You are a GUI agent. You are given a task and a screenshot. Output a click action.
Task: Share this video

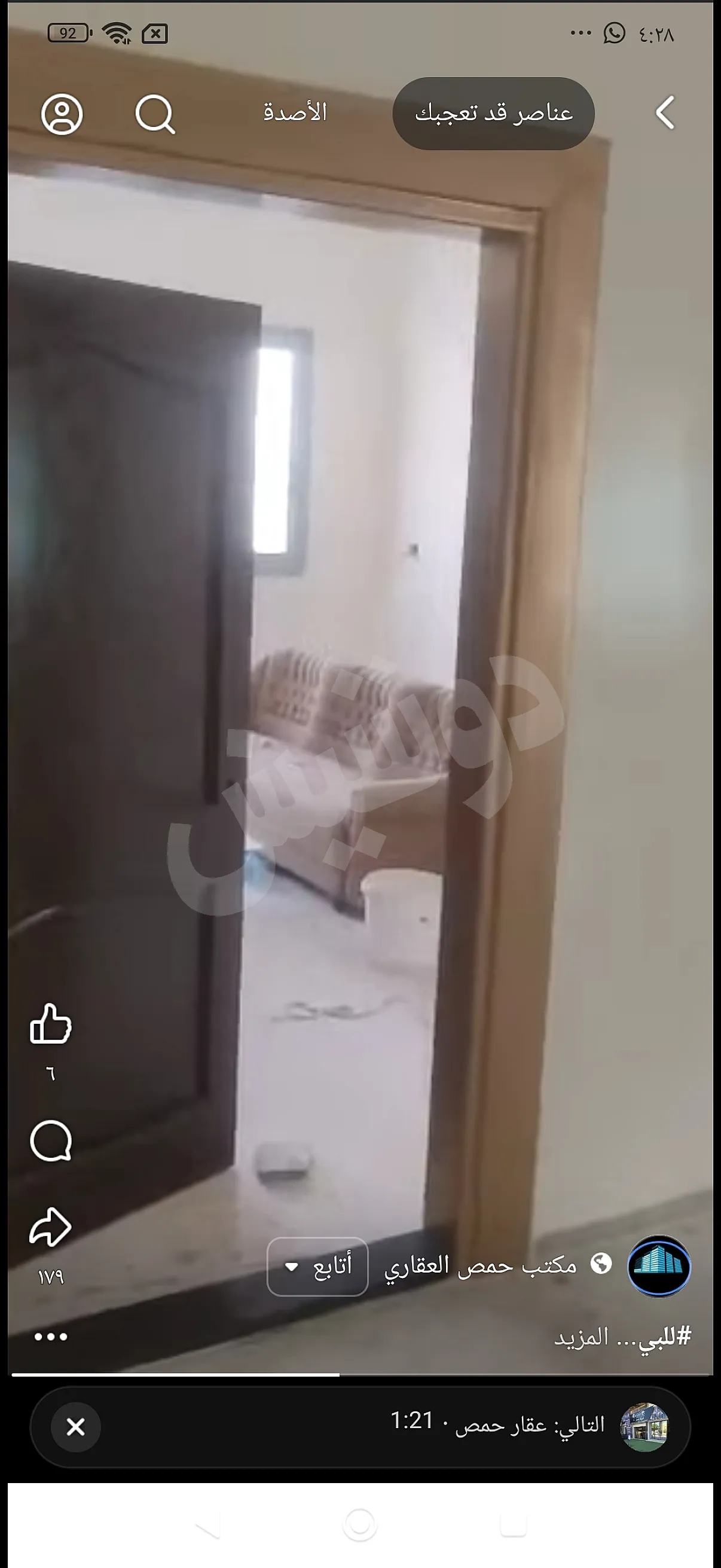(x=50, y=1228)
